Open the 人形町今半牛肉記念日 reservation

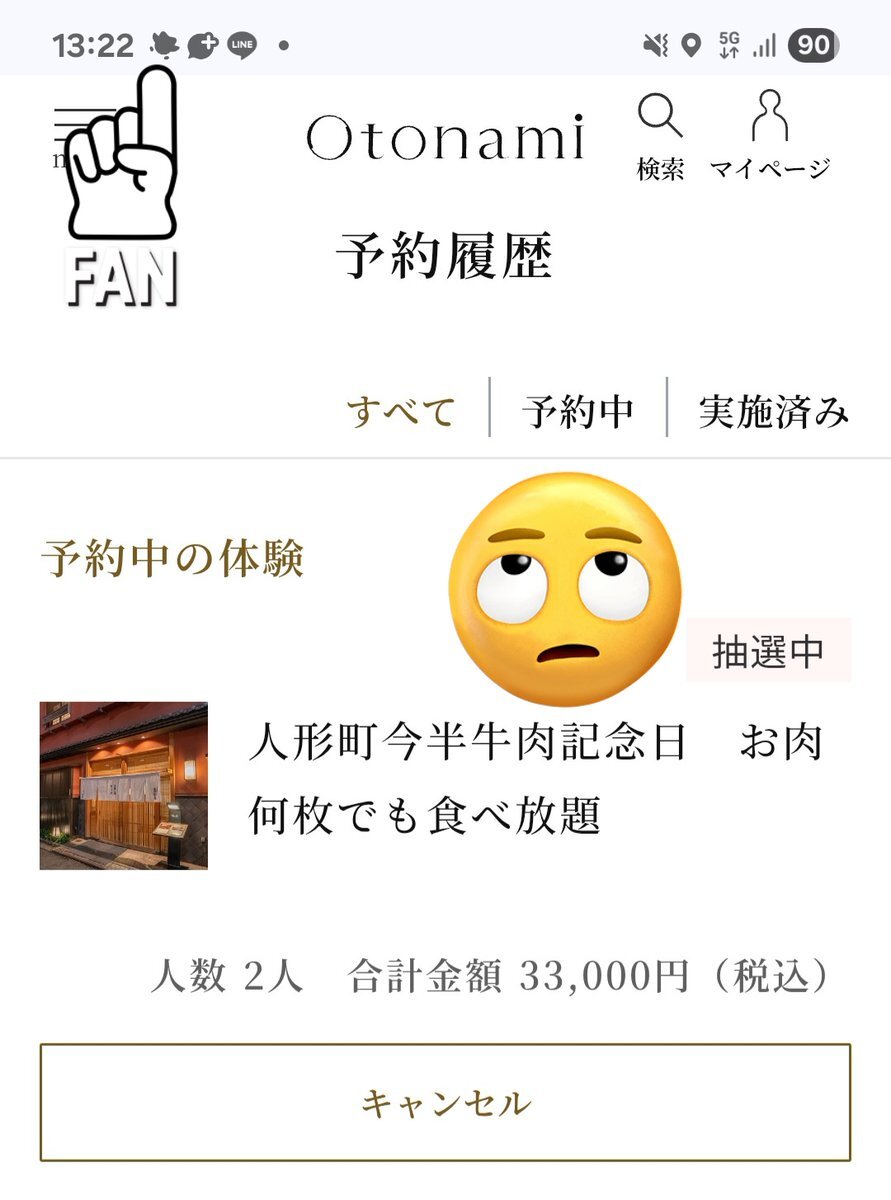click(x=535, y=780)
